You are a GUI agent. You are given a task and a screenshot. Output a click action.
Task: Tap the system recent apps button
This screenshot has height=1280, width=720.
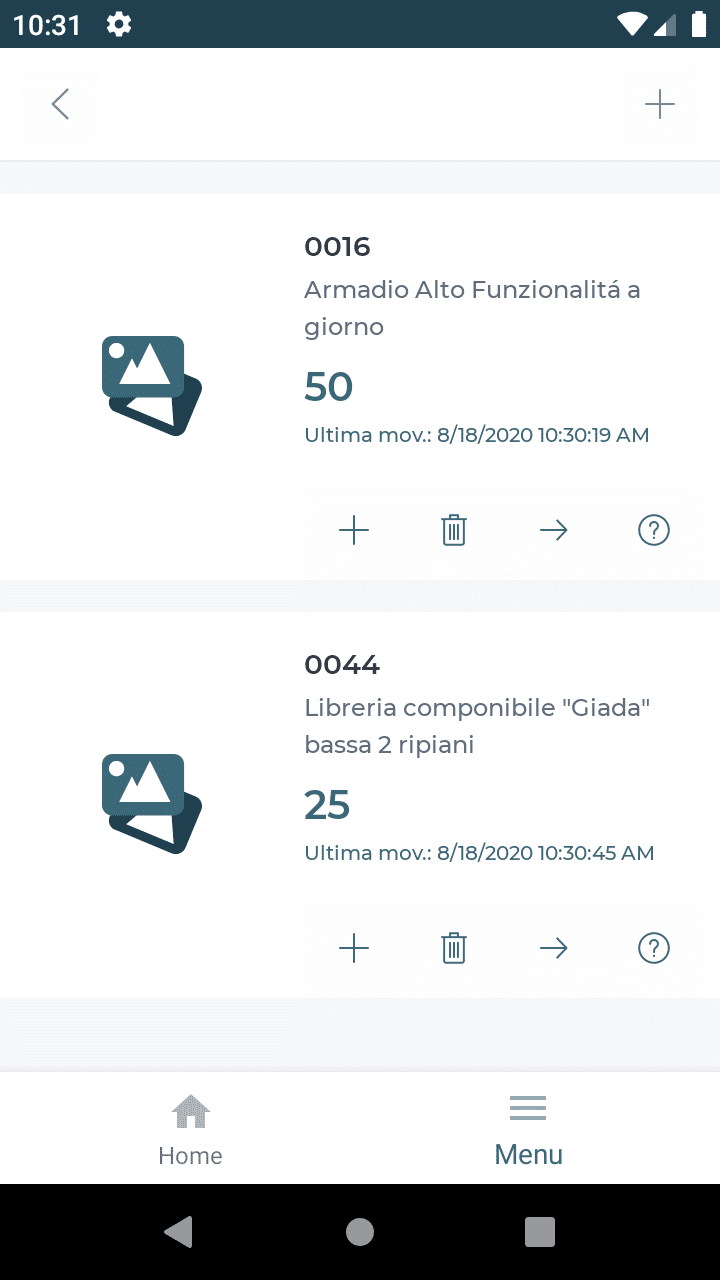click(x=540, y=1232)
